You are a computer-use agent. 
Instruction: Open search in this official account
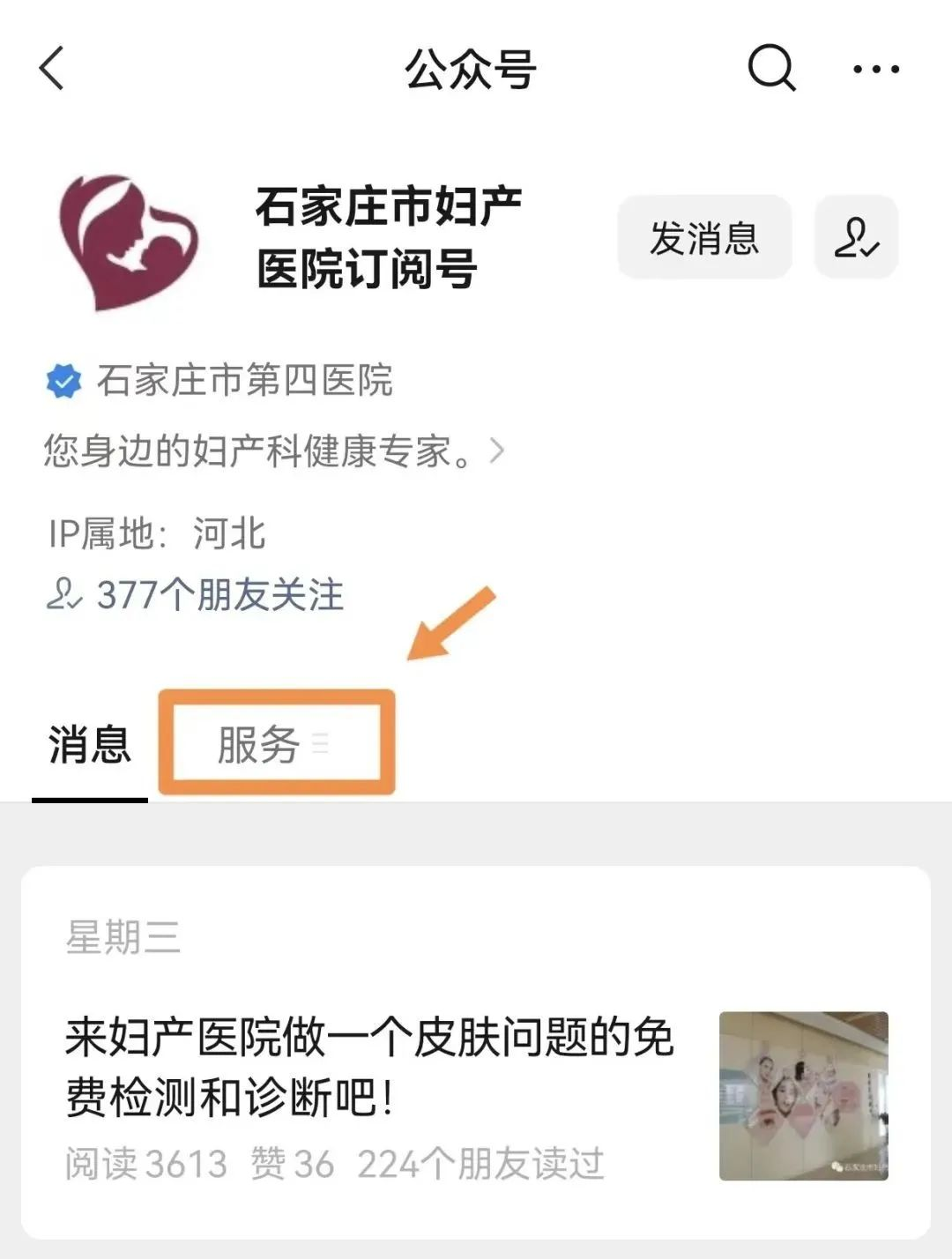point(771,68)
